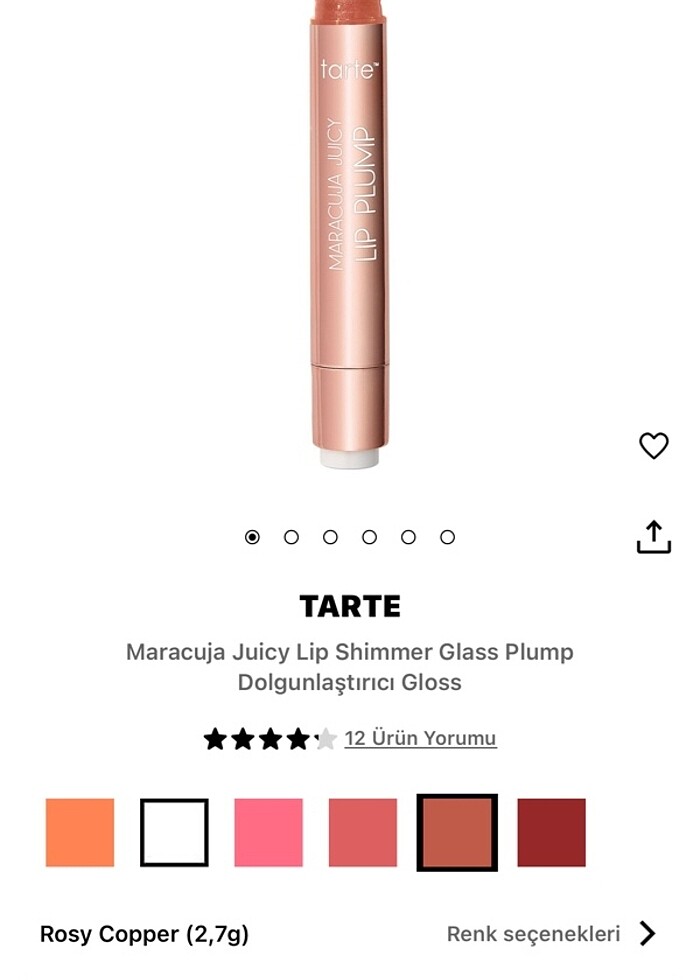Select the coral red color swatch

[x=363, y=832]
